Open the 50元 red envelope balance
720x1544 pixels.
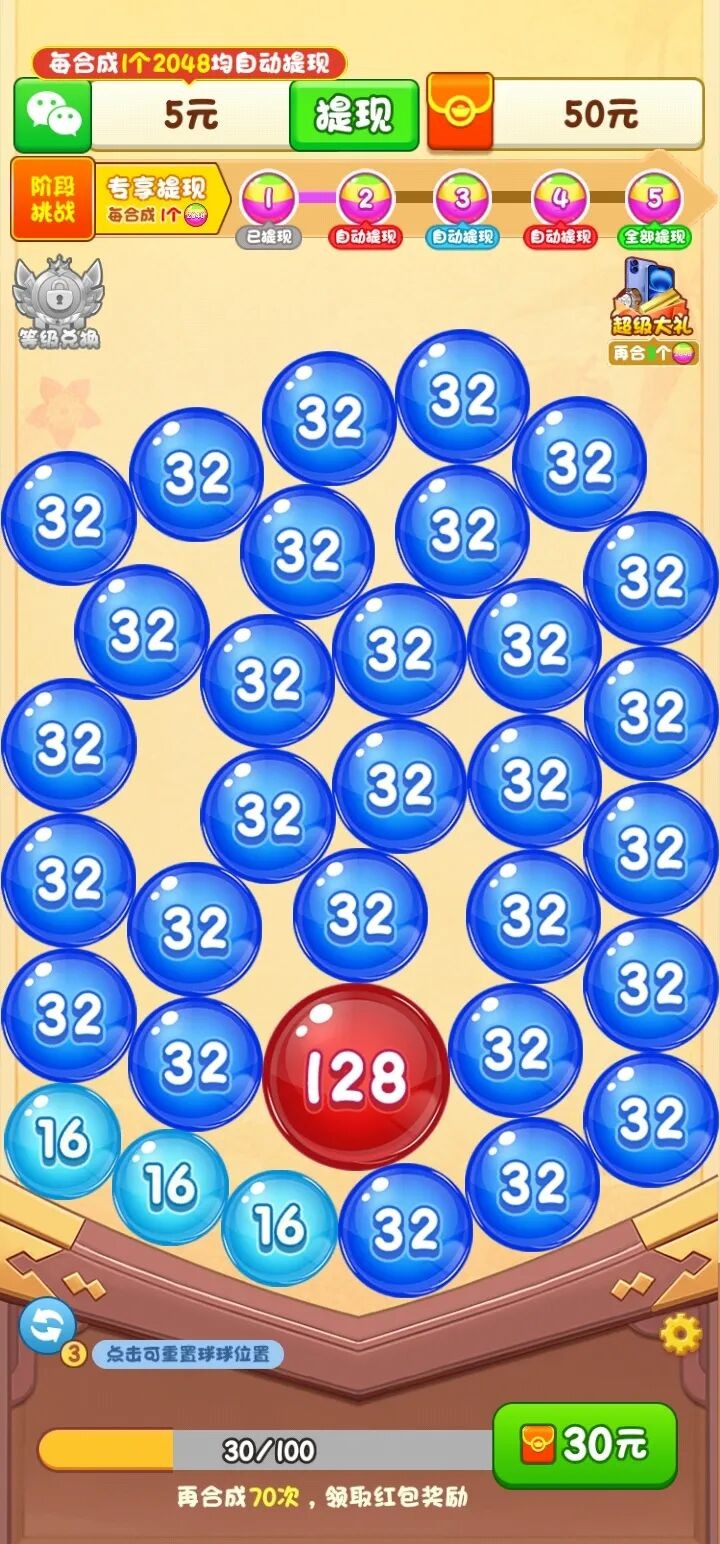click(565, 113)
